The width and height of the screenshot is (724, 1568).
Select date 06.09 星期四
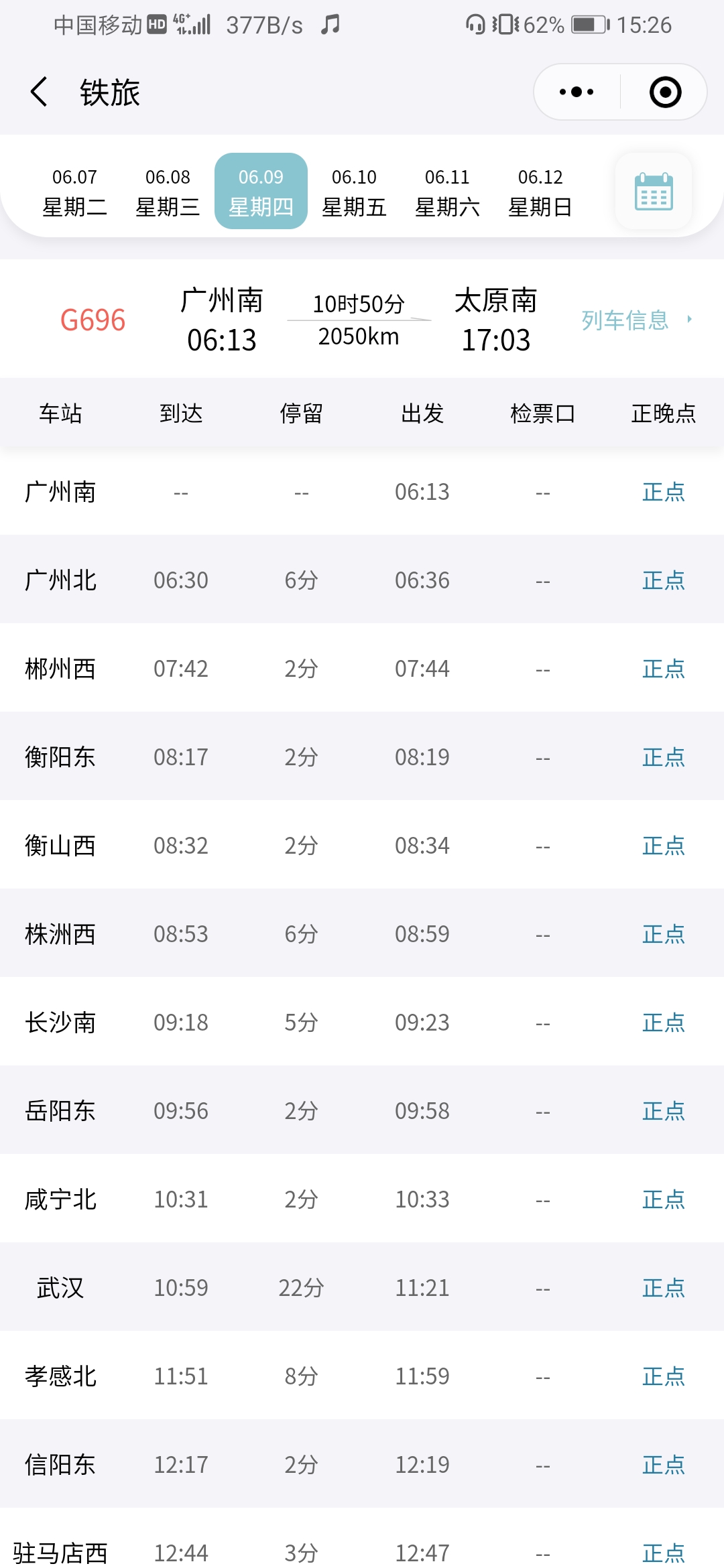[x=261, y=192]
